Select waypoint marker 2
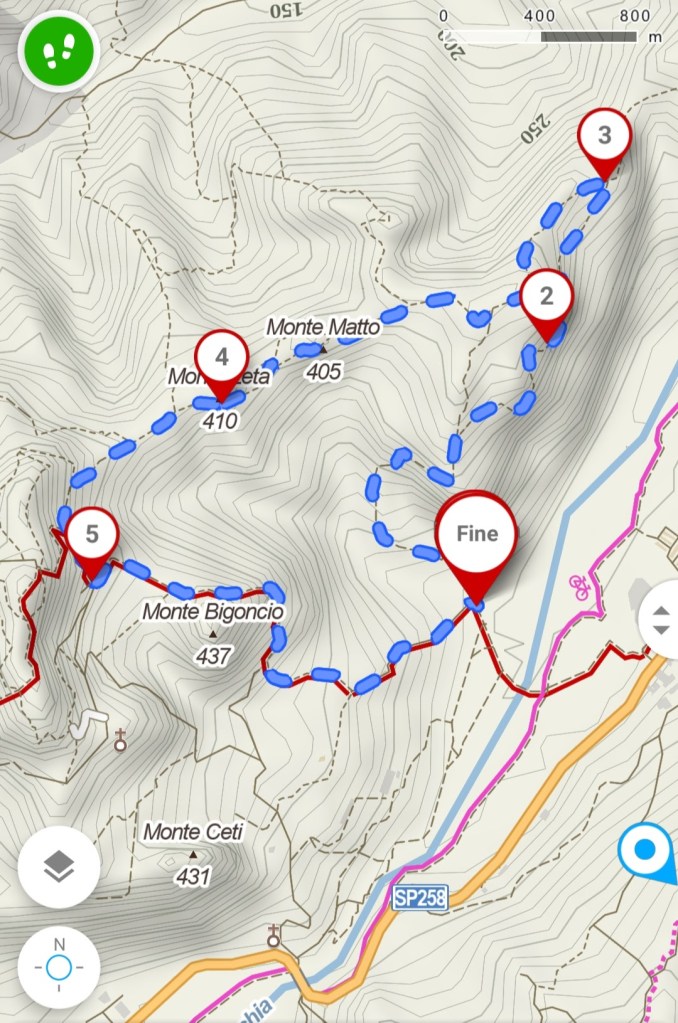 tap(546, 297)
